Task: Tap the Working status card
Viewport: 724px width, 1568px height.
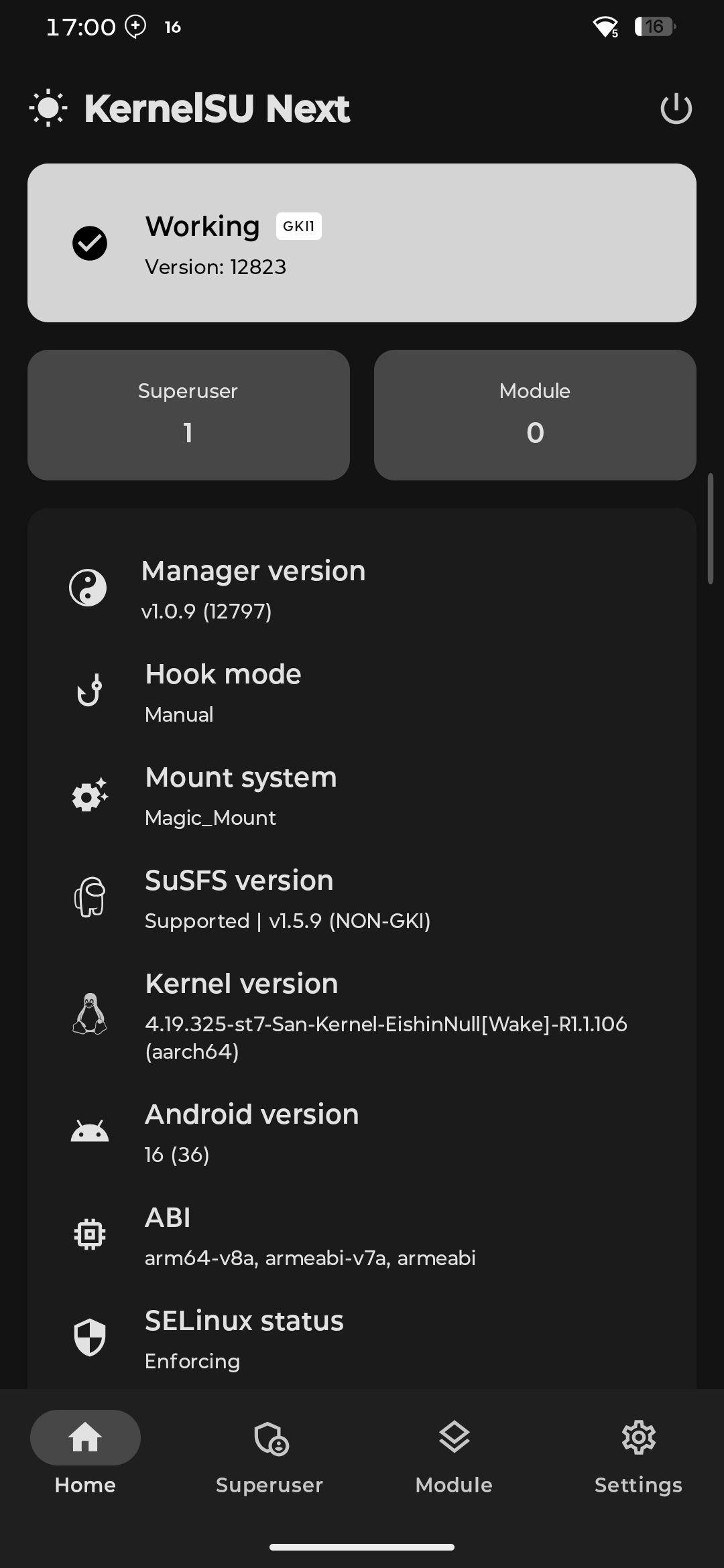Action: 362,243
